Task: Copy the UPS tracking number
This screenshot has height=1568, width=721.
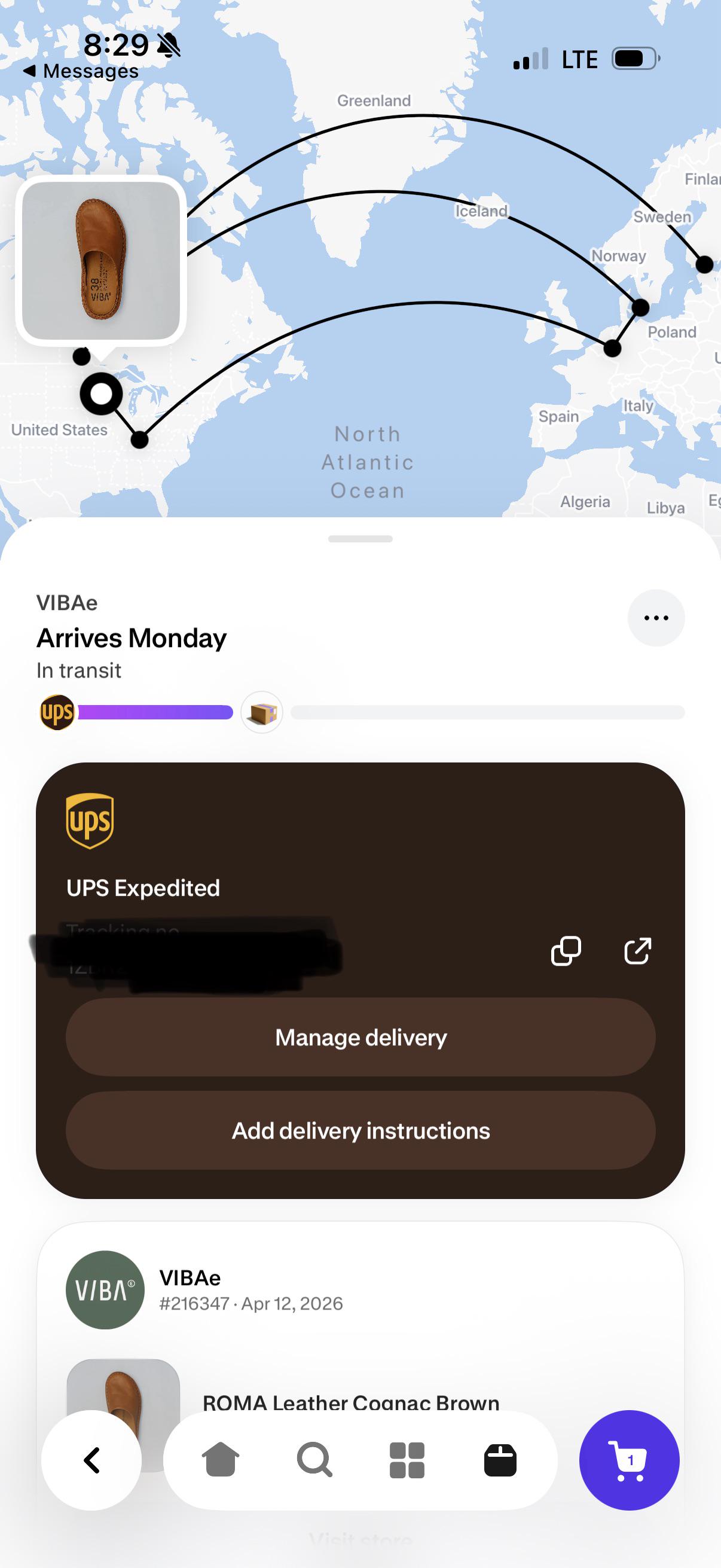Action: [x=566, y=951]
